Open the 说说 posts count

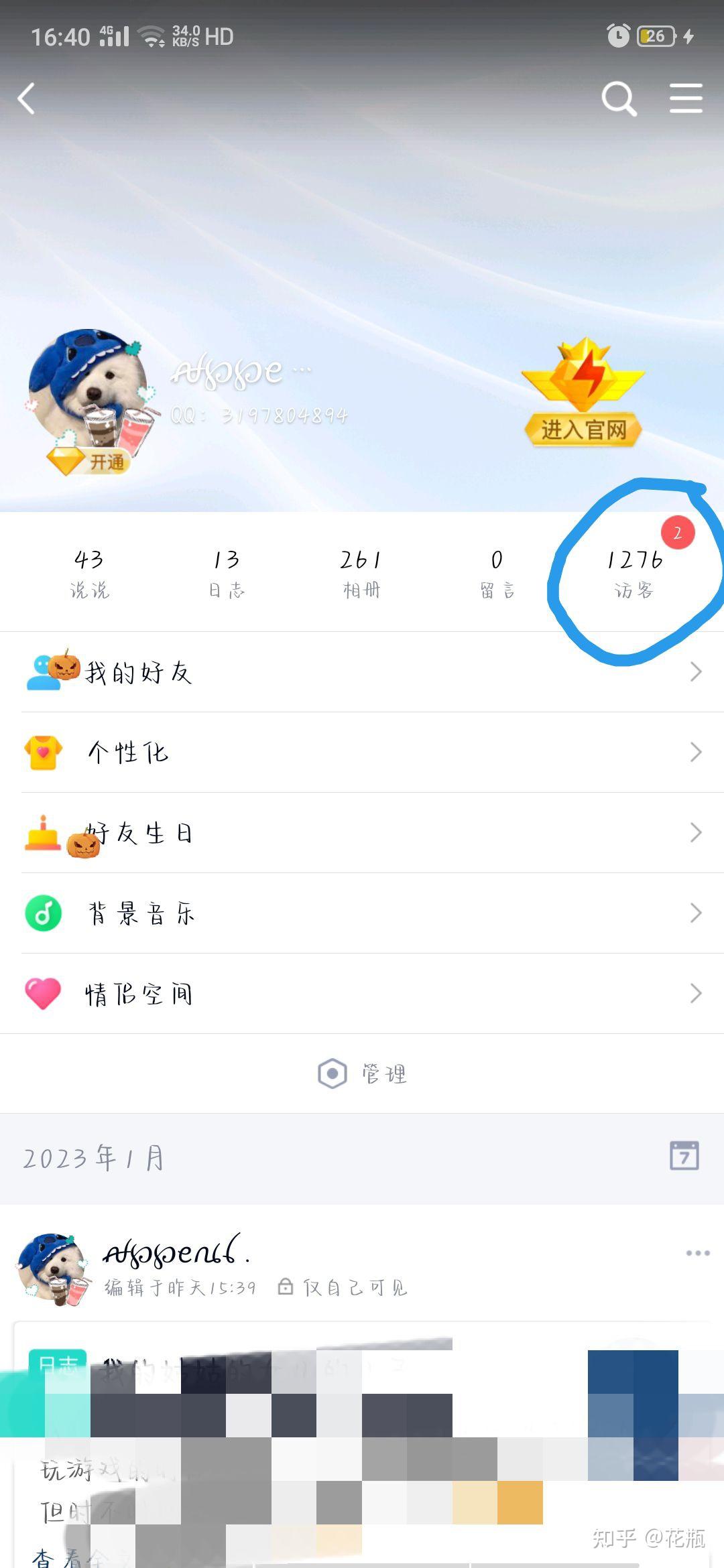click(89, 573)
